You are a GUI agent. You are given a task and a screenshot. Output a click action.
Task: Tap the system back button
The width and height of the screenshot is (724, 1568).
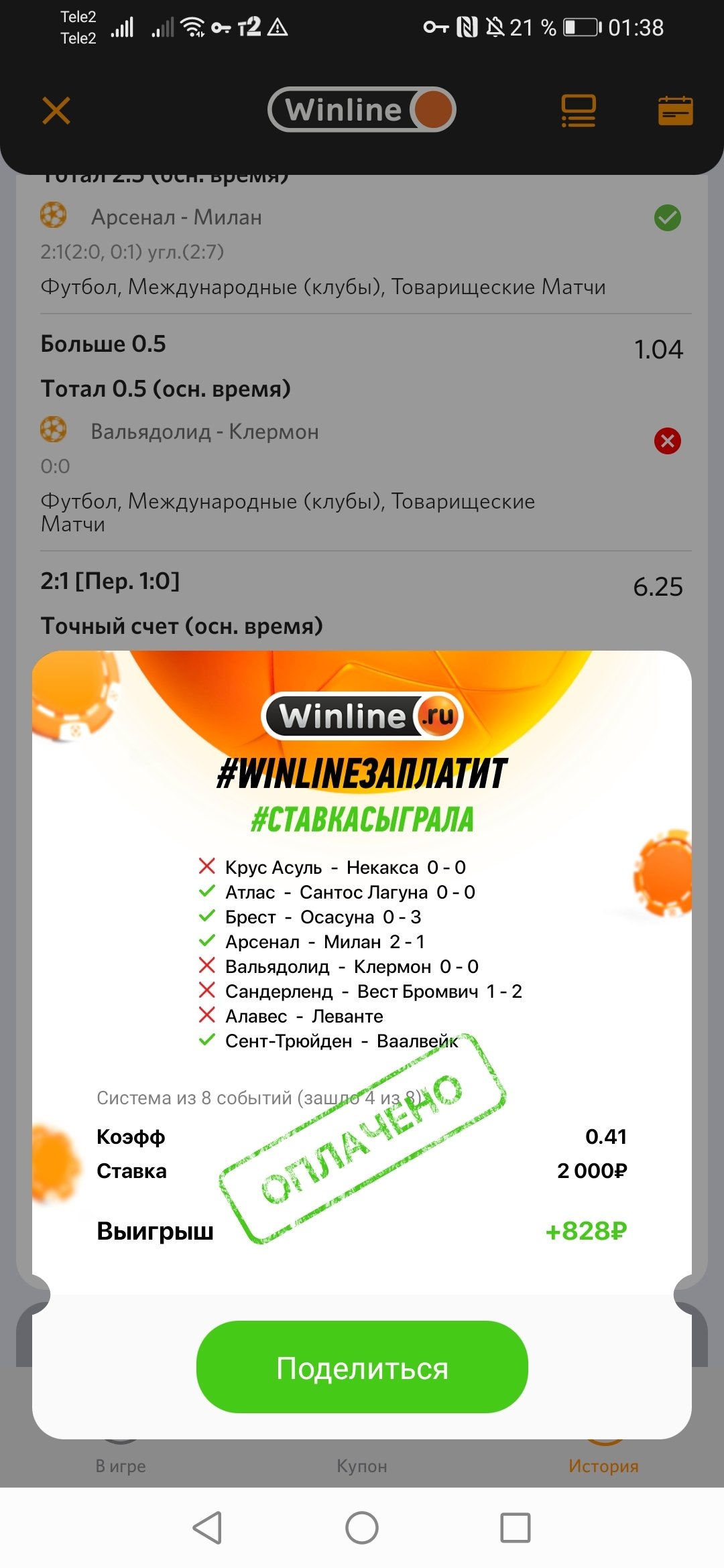point(208,1528)
